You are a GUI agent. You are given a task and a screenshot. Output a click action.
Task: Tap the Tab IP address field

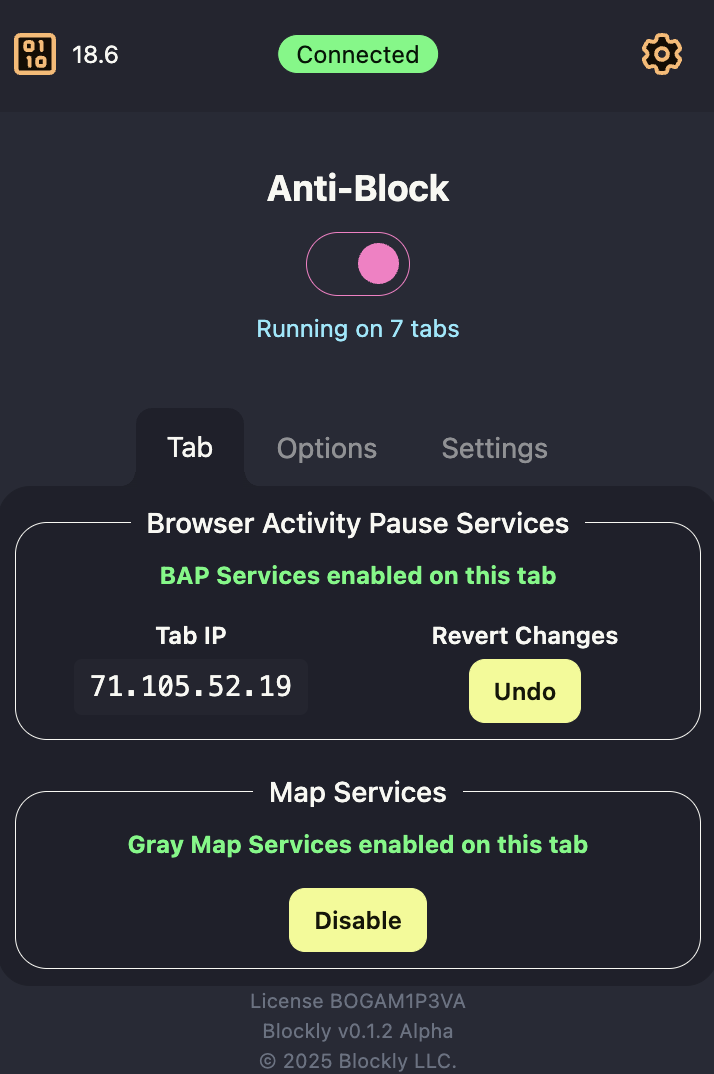191,686
